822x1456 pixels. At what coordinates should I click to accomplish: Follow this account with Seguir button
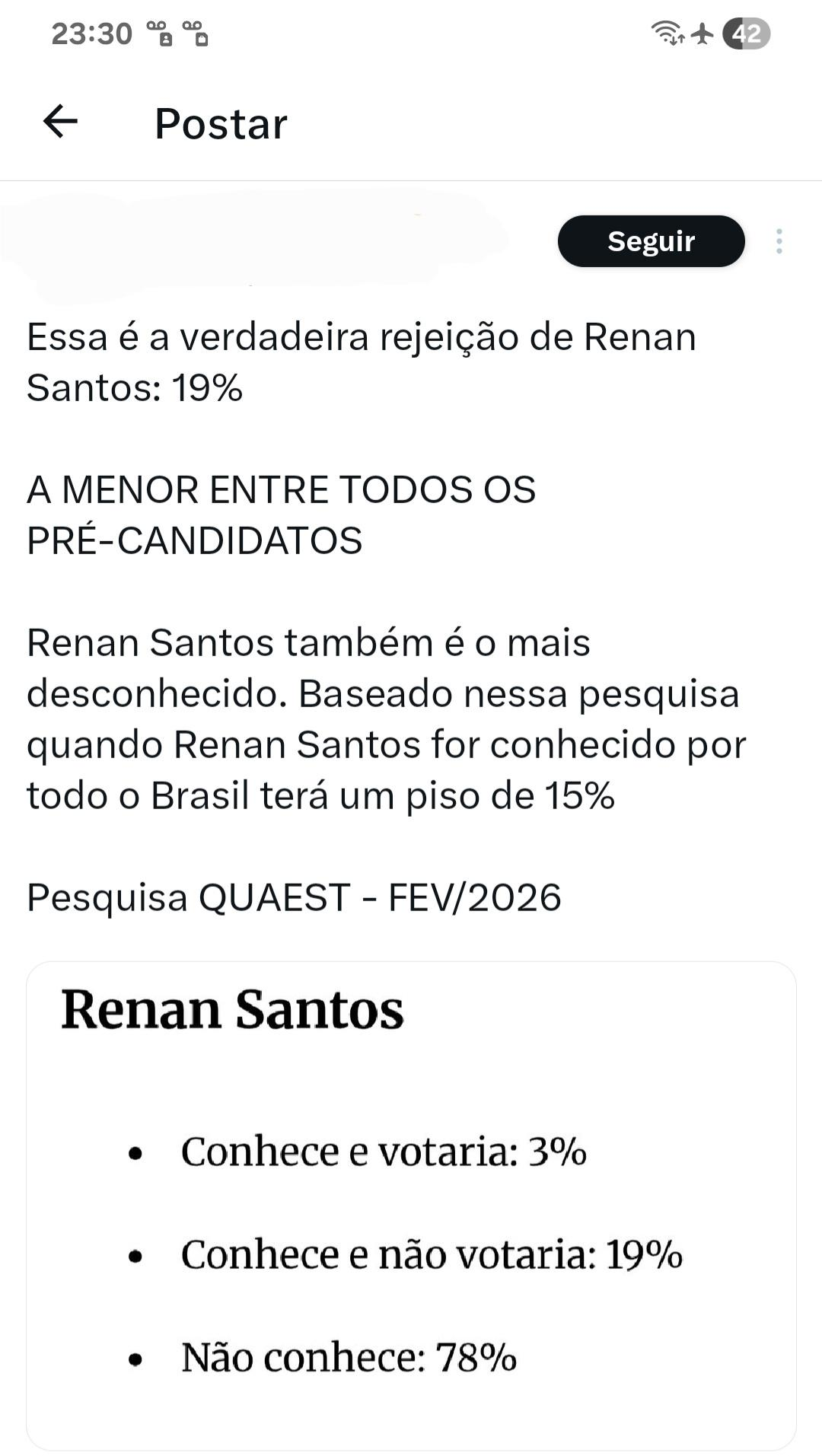[x=651, y=241]
